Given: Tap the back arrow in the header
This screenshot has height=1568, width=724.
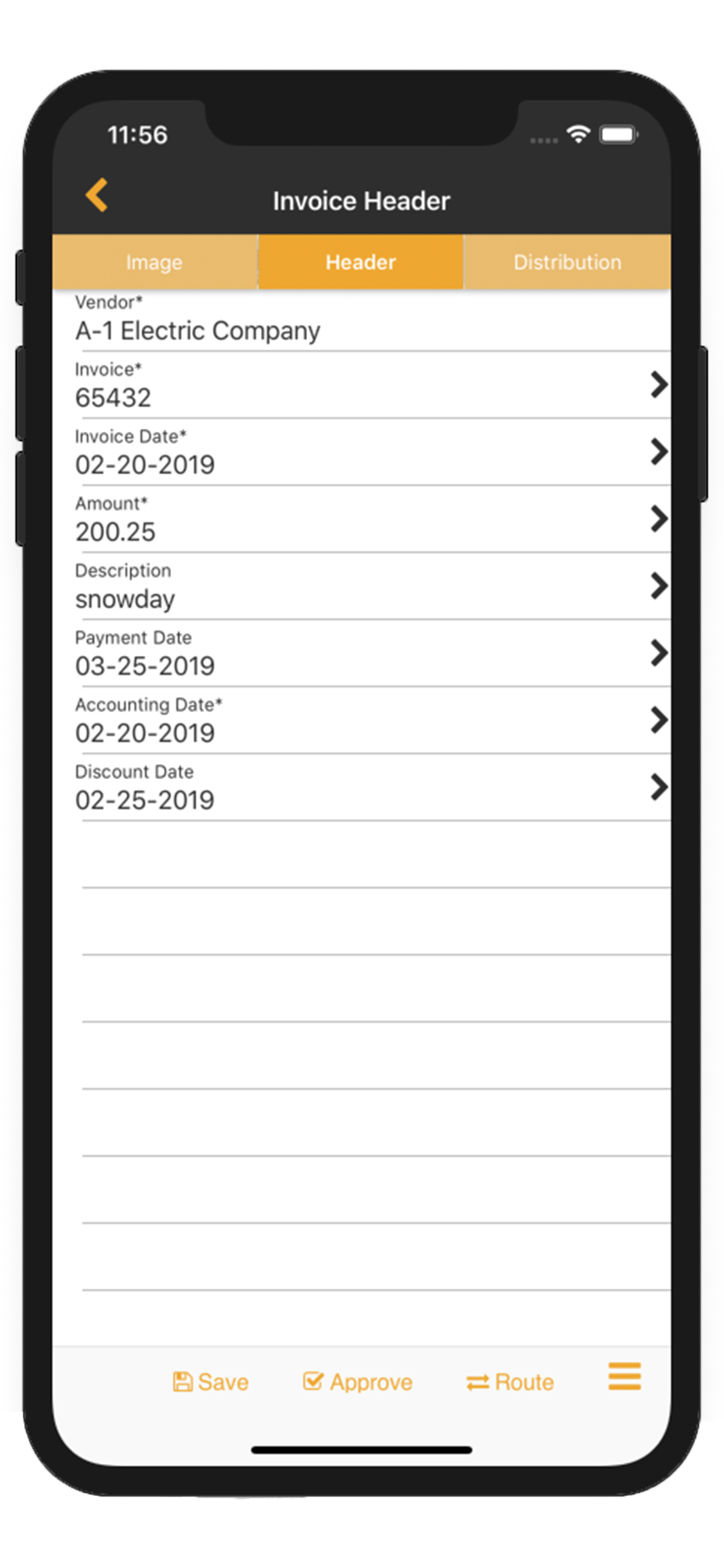Looking at the screenshot, I should pos(97,195).
